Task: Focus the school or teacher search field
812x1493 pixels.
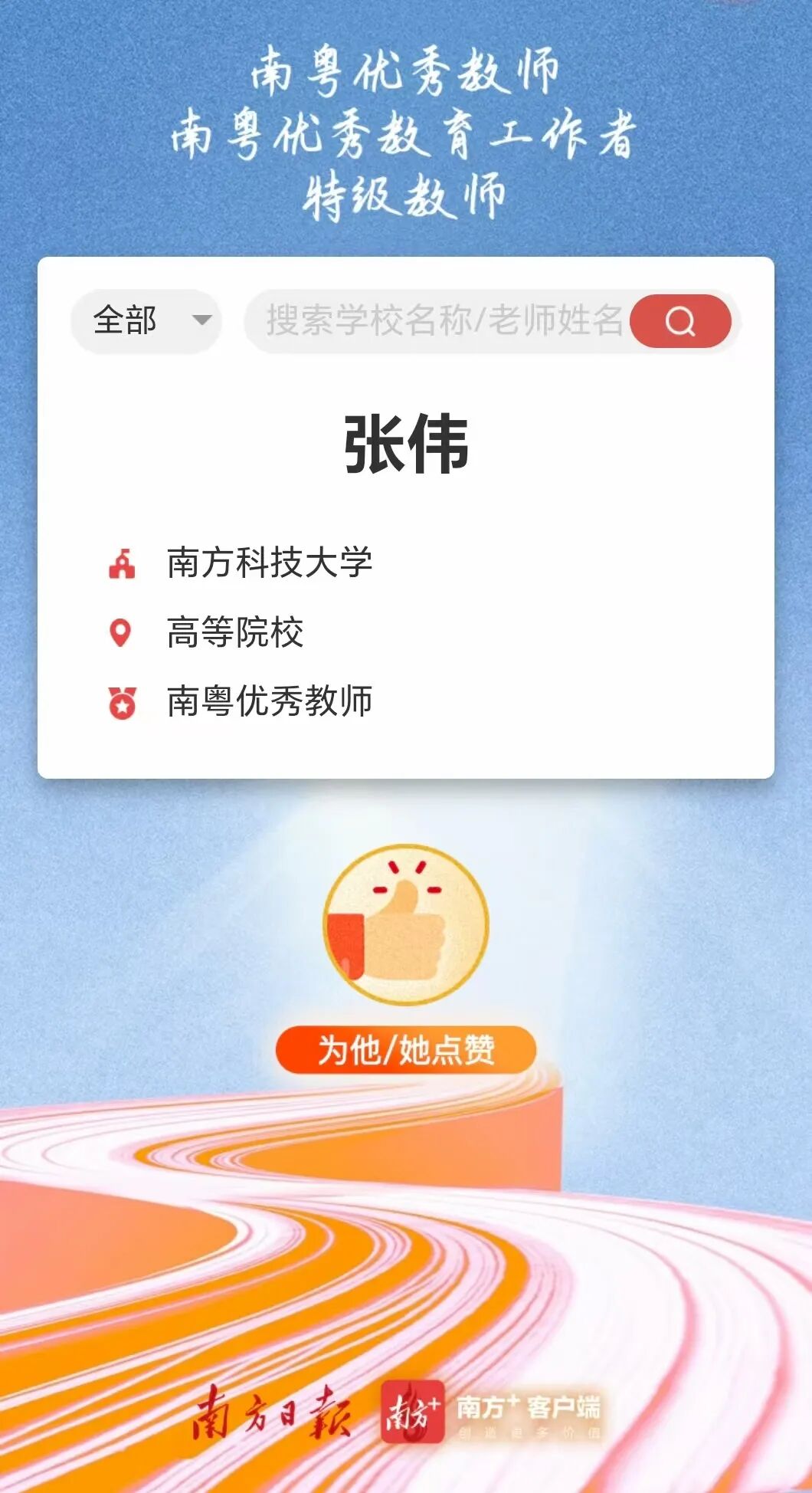Action: pos(443,320)
